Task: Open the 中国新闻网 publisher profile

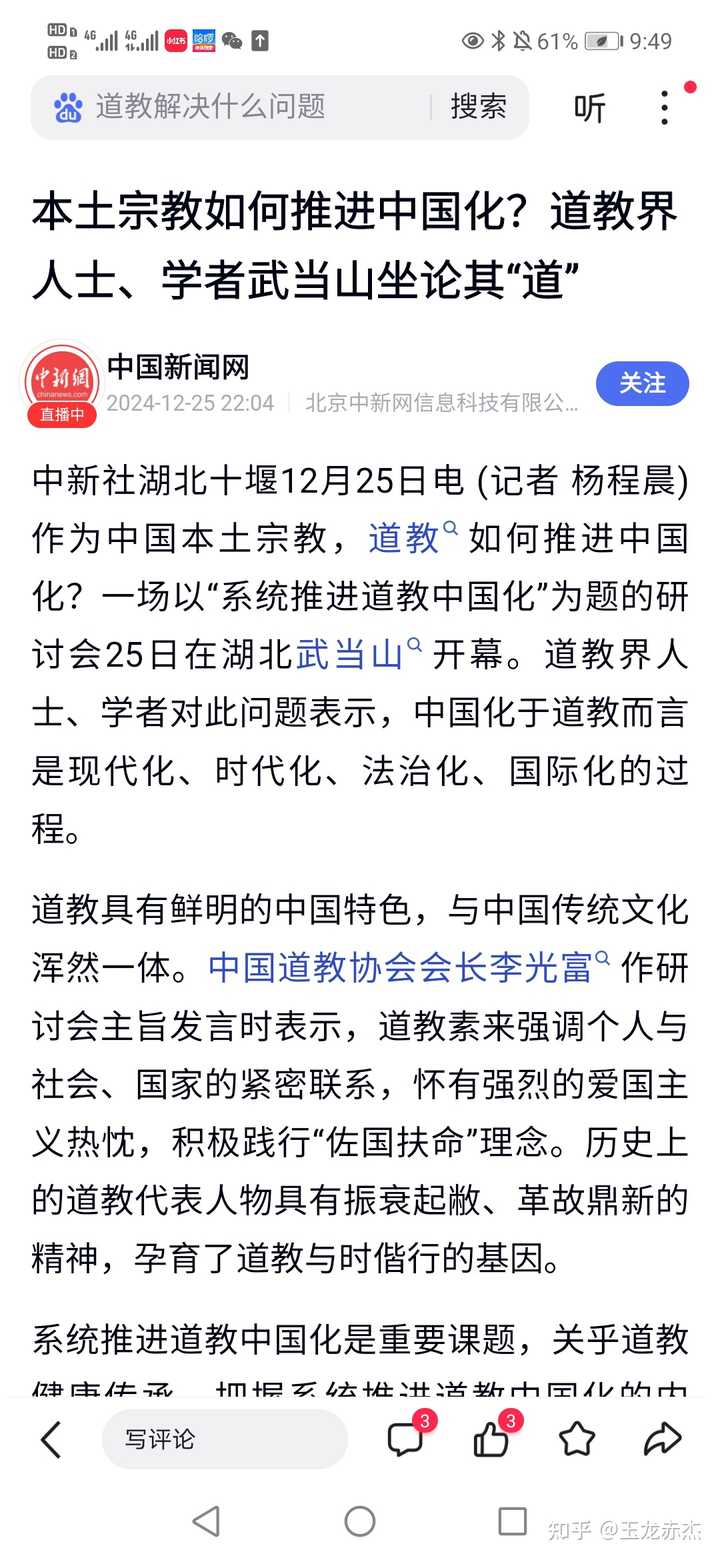Action: click(x=178, y=367)
